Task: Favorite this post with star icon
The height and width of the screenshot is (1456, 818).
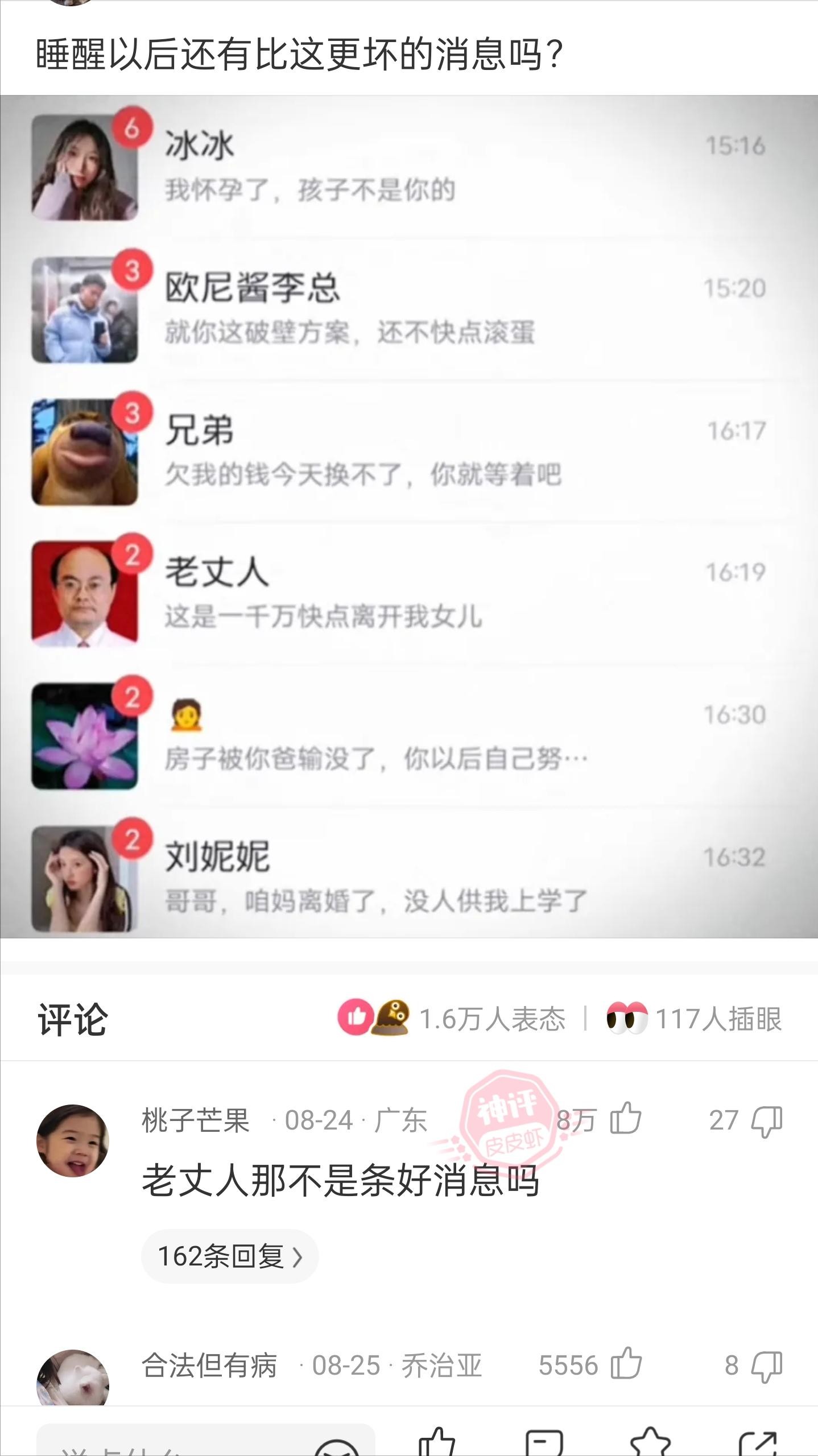Action: coord(650,1443)
